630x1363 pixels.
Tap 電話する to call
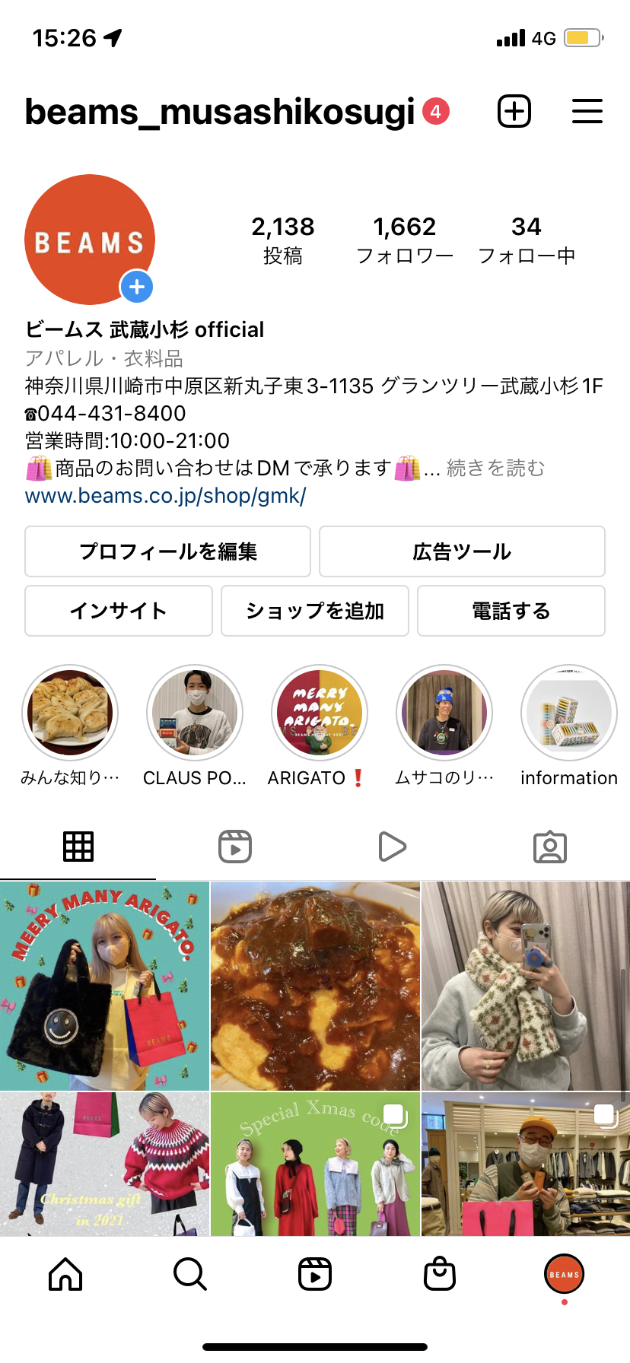point(511,611)
